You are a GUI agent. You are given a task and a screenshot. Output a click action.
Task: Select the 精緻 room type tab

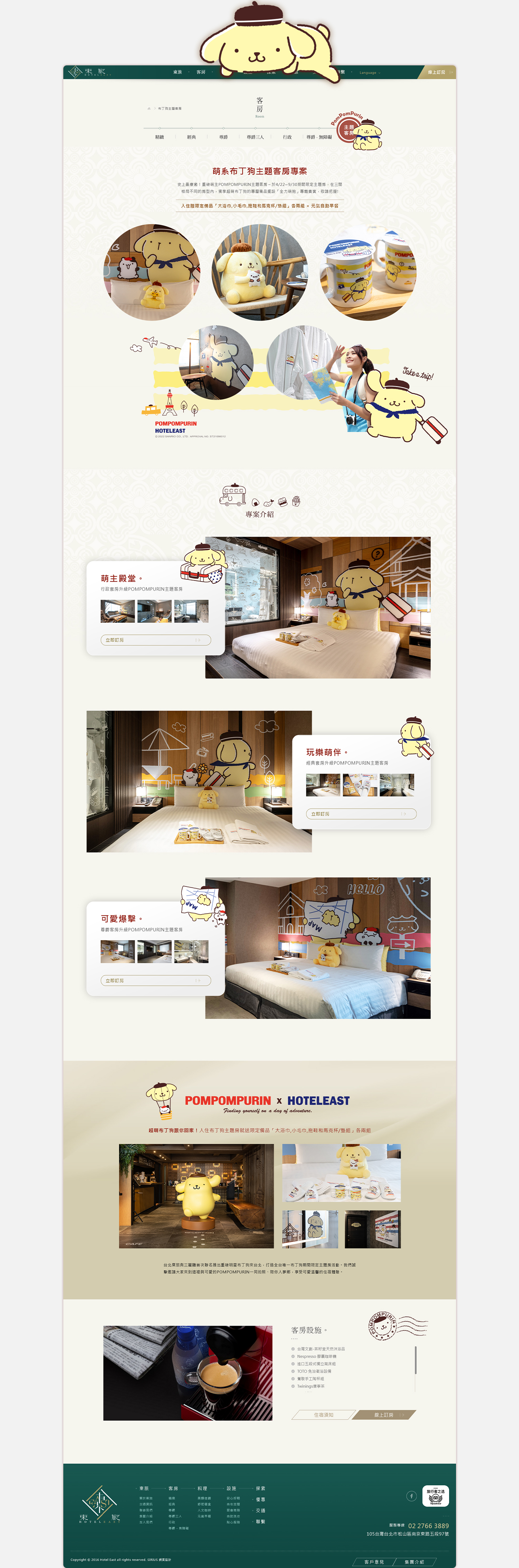point(160,137)
